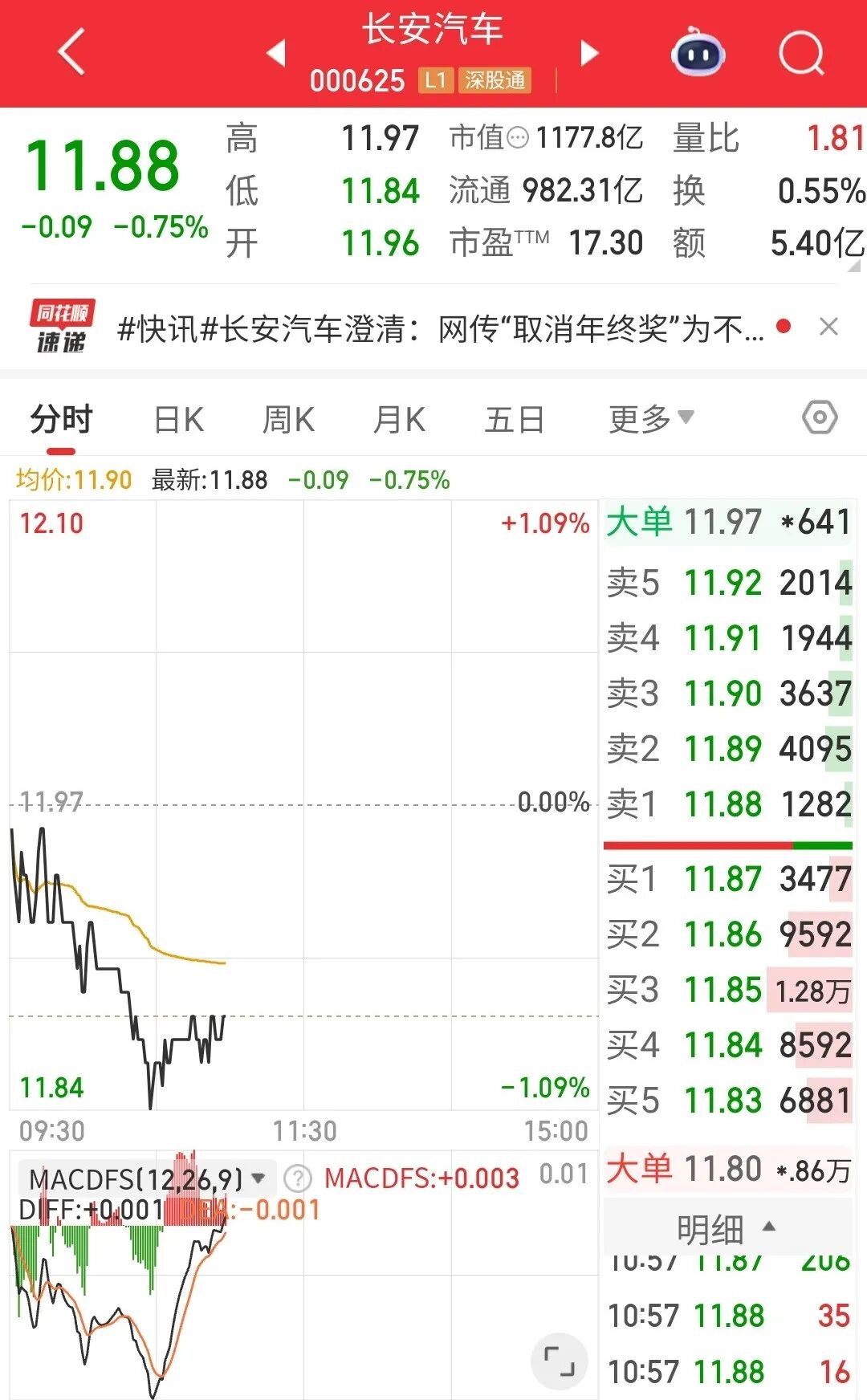Toggle the 明细 trade details panel
Viewport: 867px width, 1400px height.
tap(727, 1228)
